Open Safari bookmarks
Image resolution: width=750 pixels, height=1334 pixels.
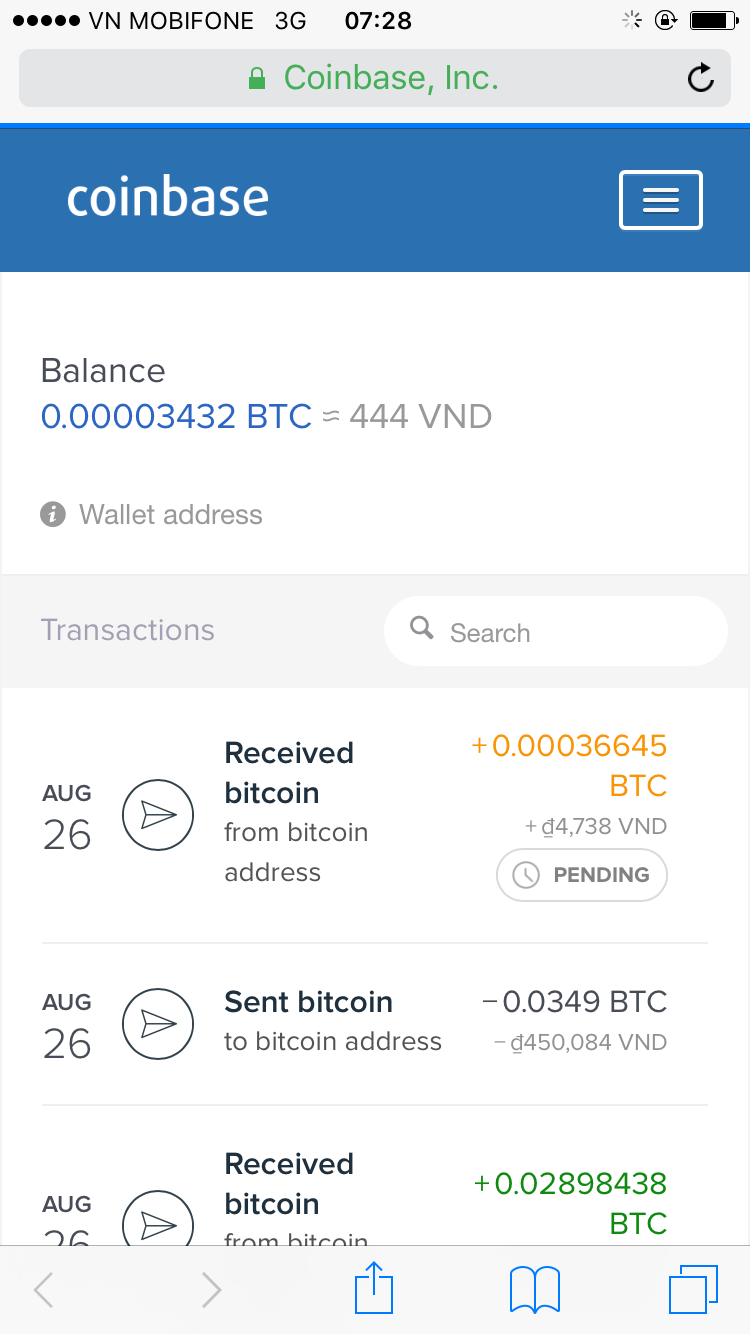click(x=534, y=1289)
